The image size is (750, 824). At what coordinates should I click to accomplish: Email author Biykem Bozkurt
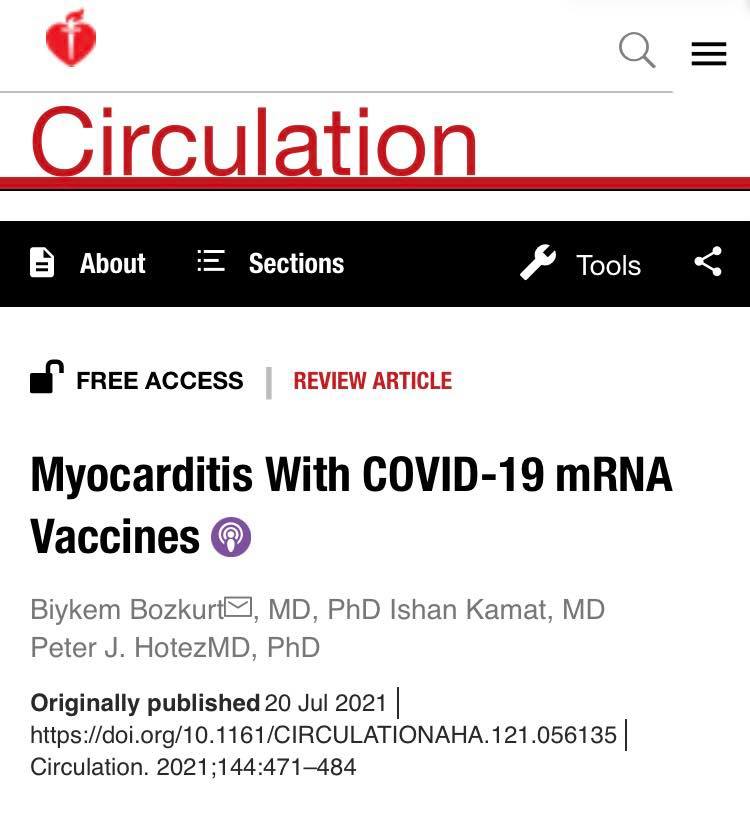coord(238,606)
